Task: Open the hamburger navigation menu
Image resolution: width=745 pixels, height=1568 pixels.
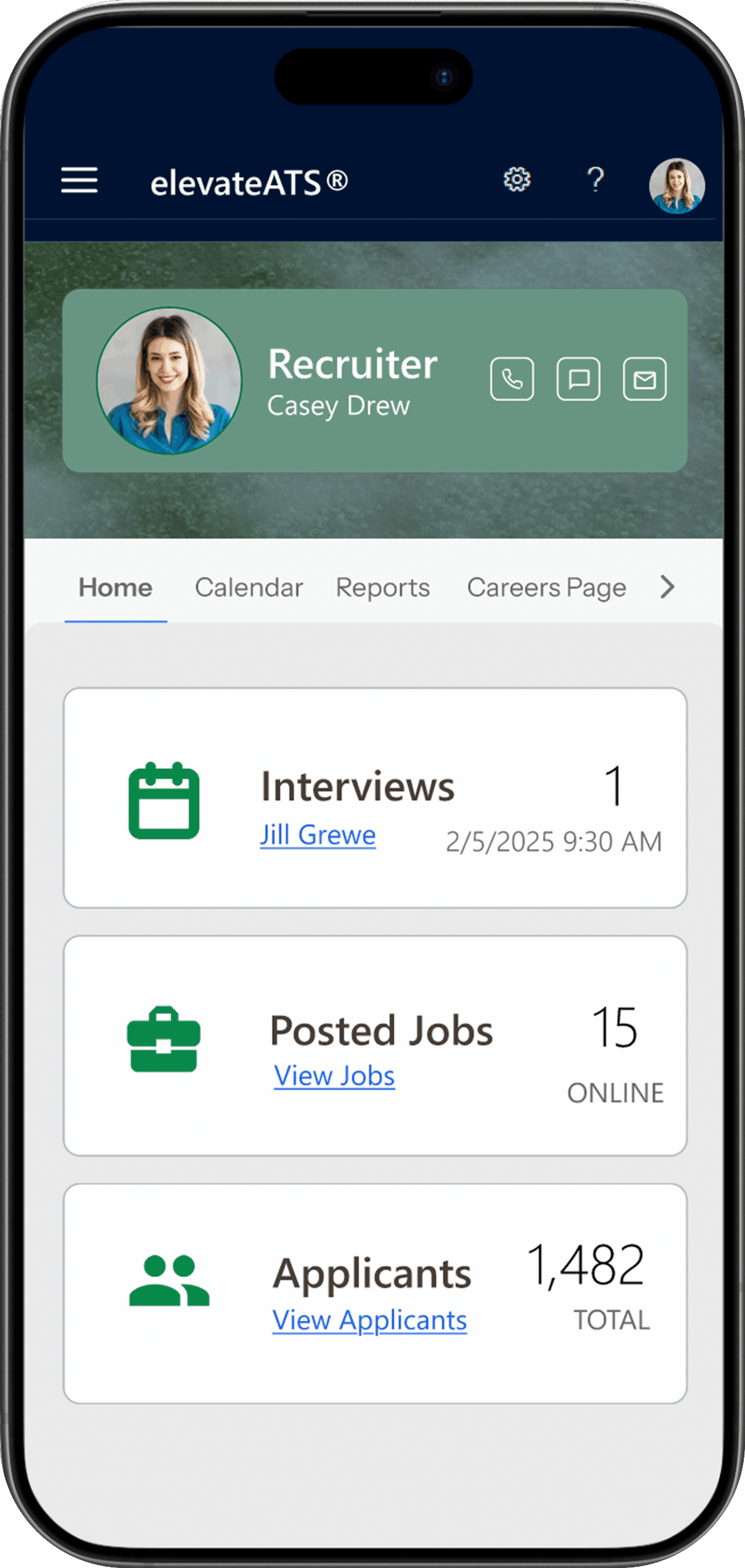Action: (x=79, y=181)
